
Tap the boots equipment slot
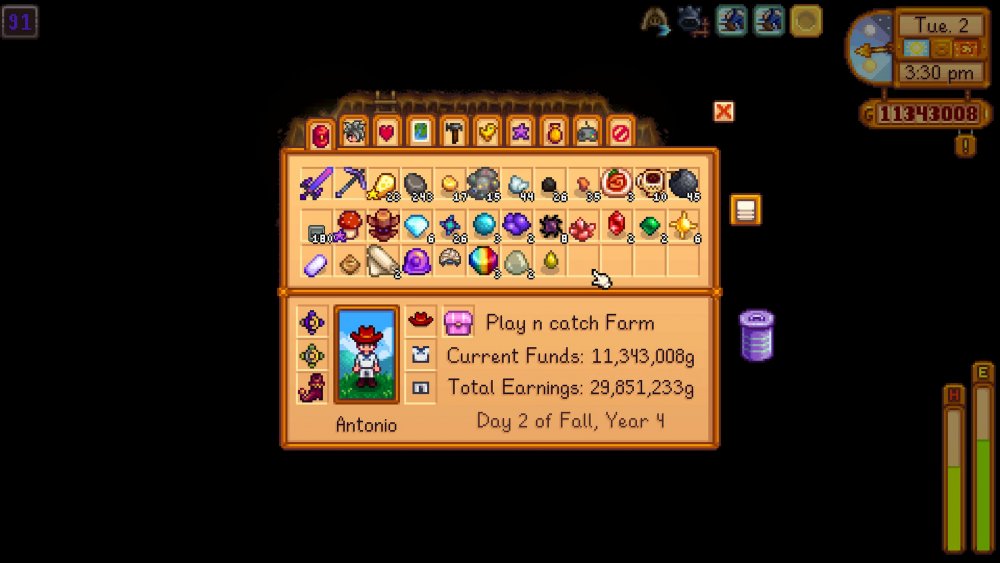coord(312,387)
